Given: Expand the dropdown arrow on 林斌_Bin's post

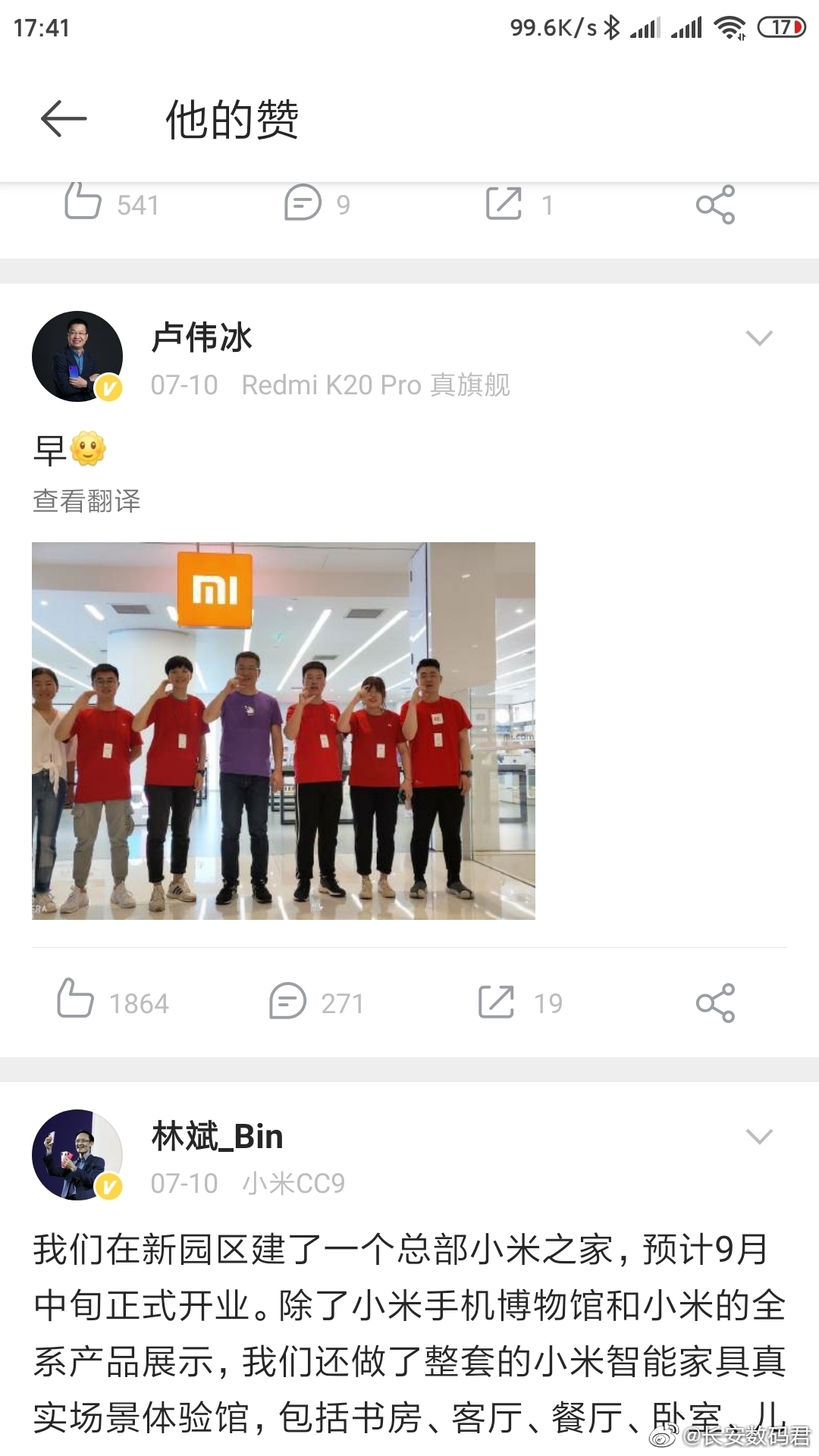Looking at the screenshot, I should 759,1136.
